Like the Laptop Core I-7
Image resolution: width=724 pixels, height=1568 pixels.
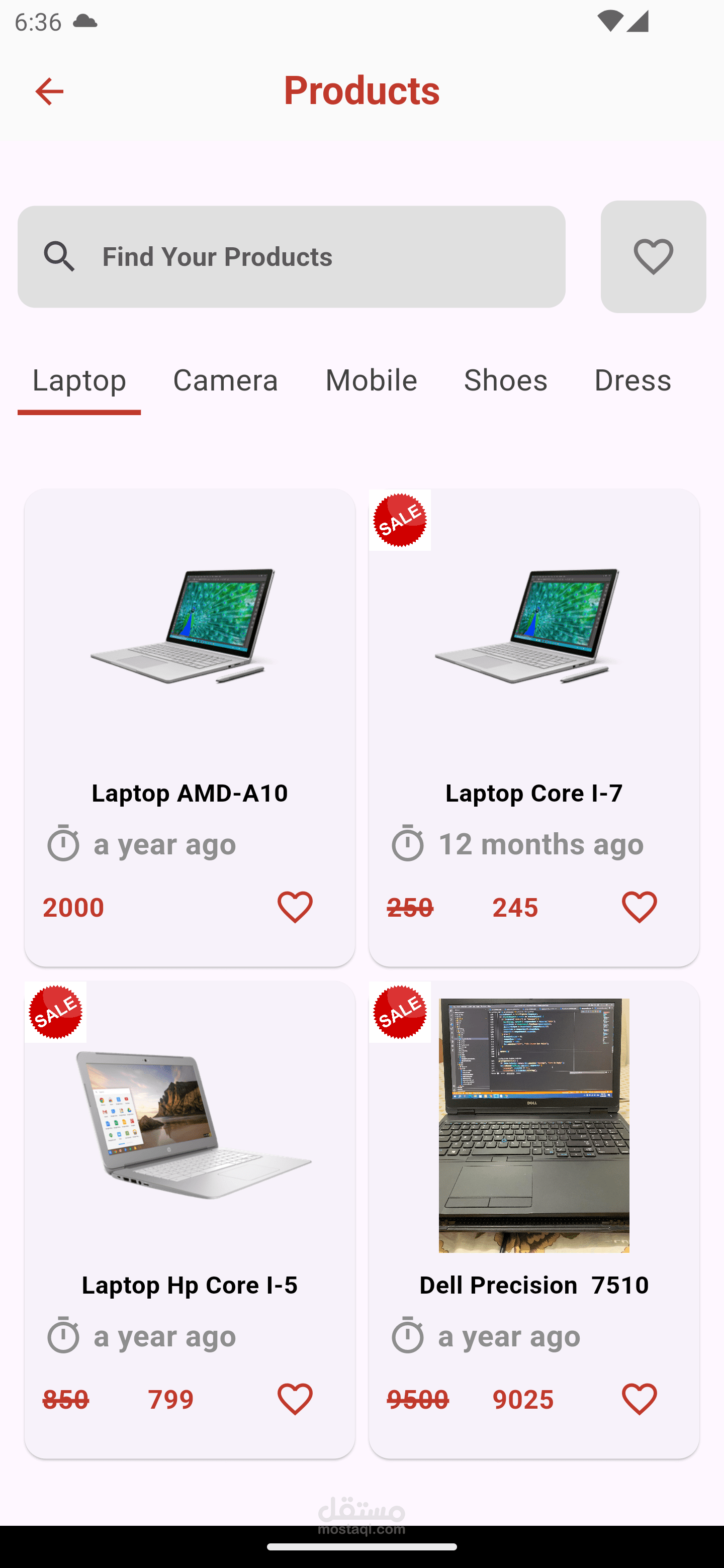(639, 907)
